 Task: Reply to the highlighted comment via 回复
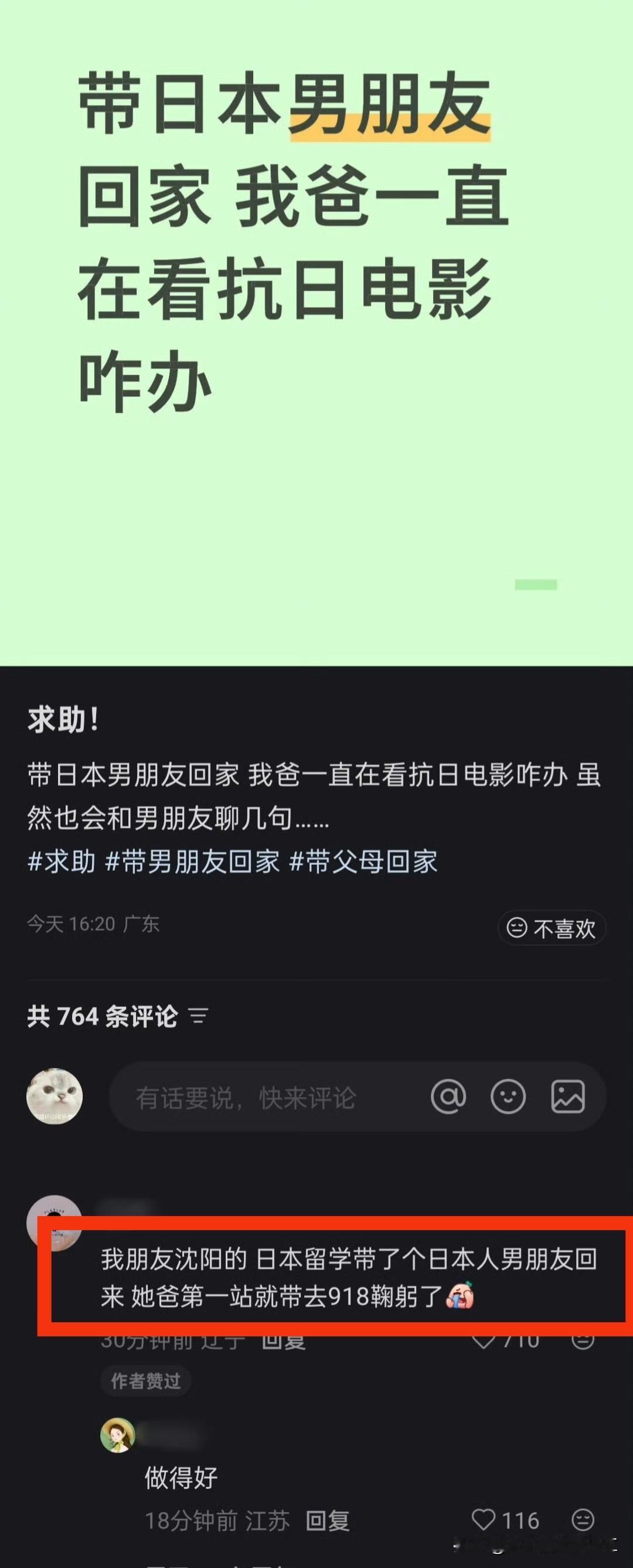283,1345
